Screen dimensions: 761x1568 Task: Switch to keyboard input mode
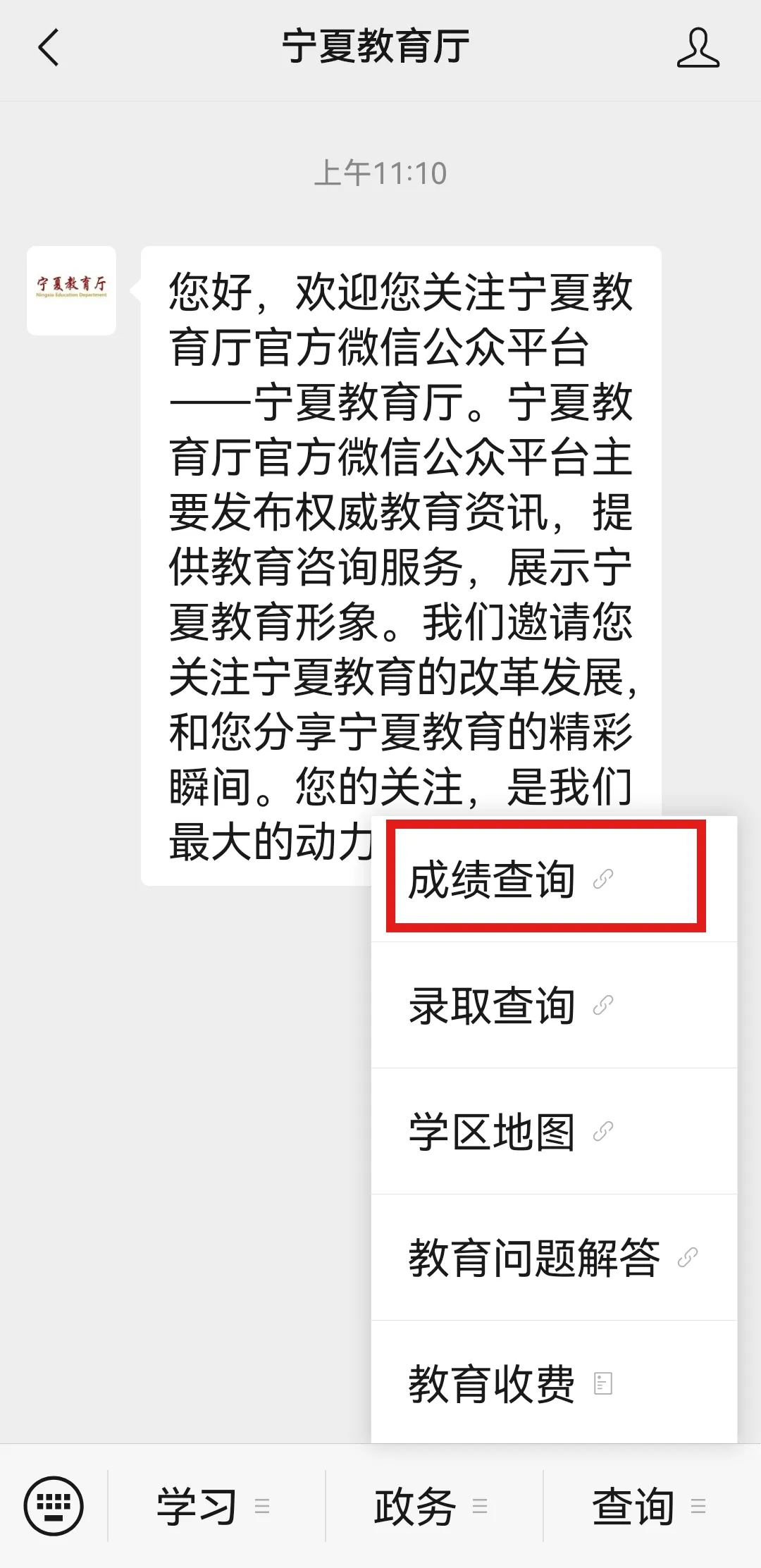pyautogui.click(x=54, y=1506)
